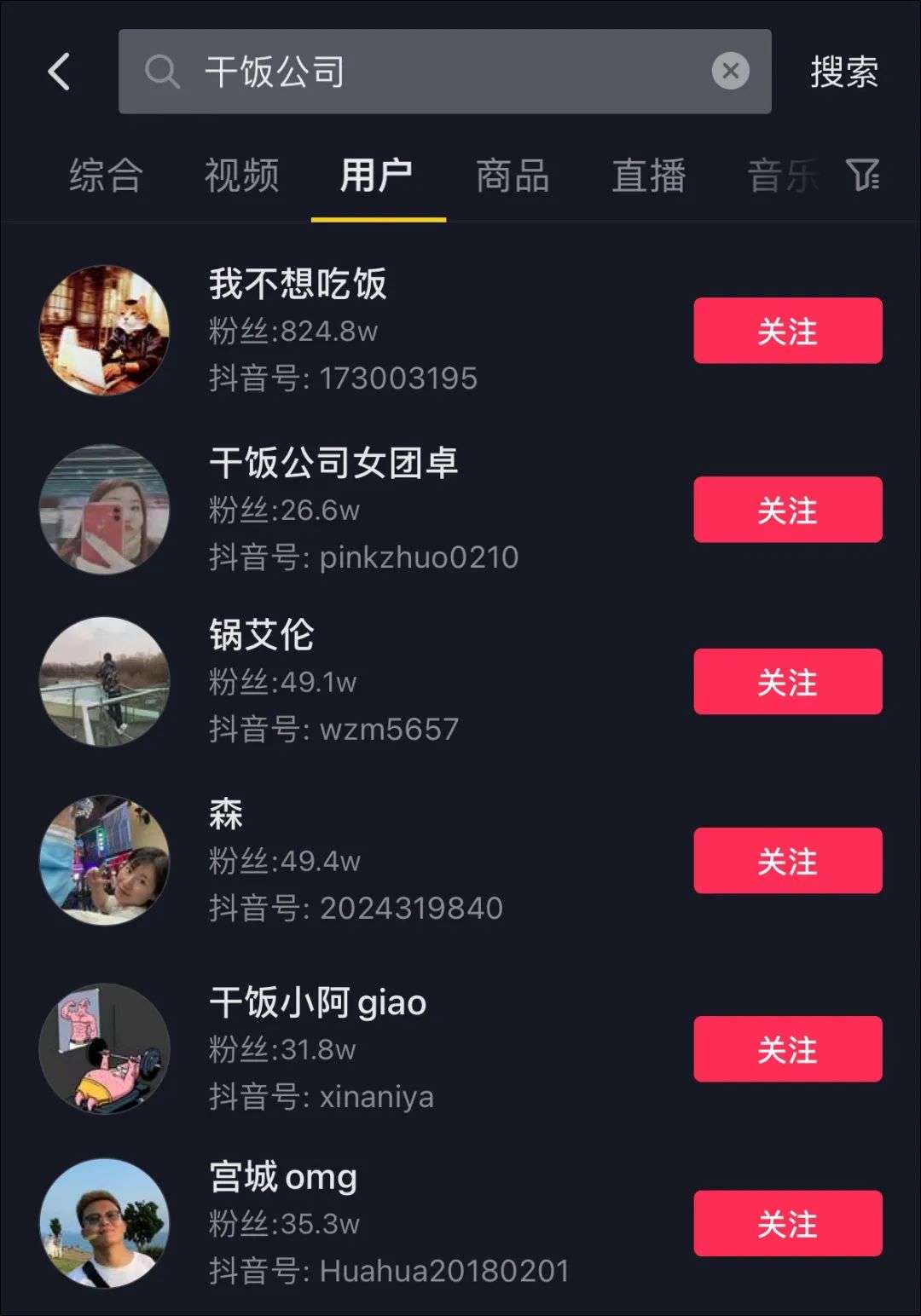Open the filter options icon
Image resolution: width=921 pixels, height=1316 pixels.
[x=862, y=176]
